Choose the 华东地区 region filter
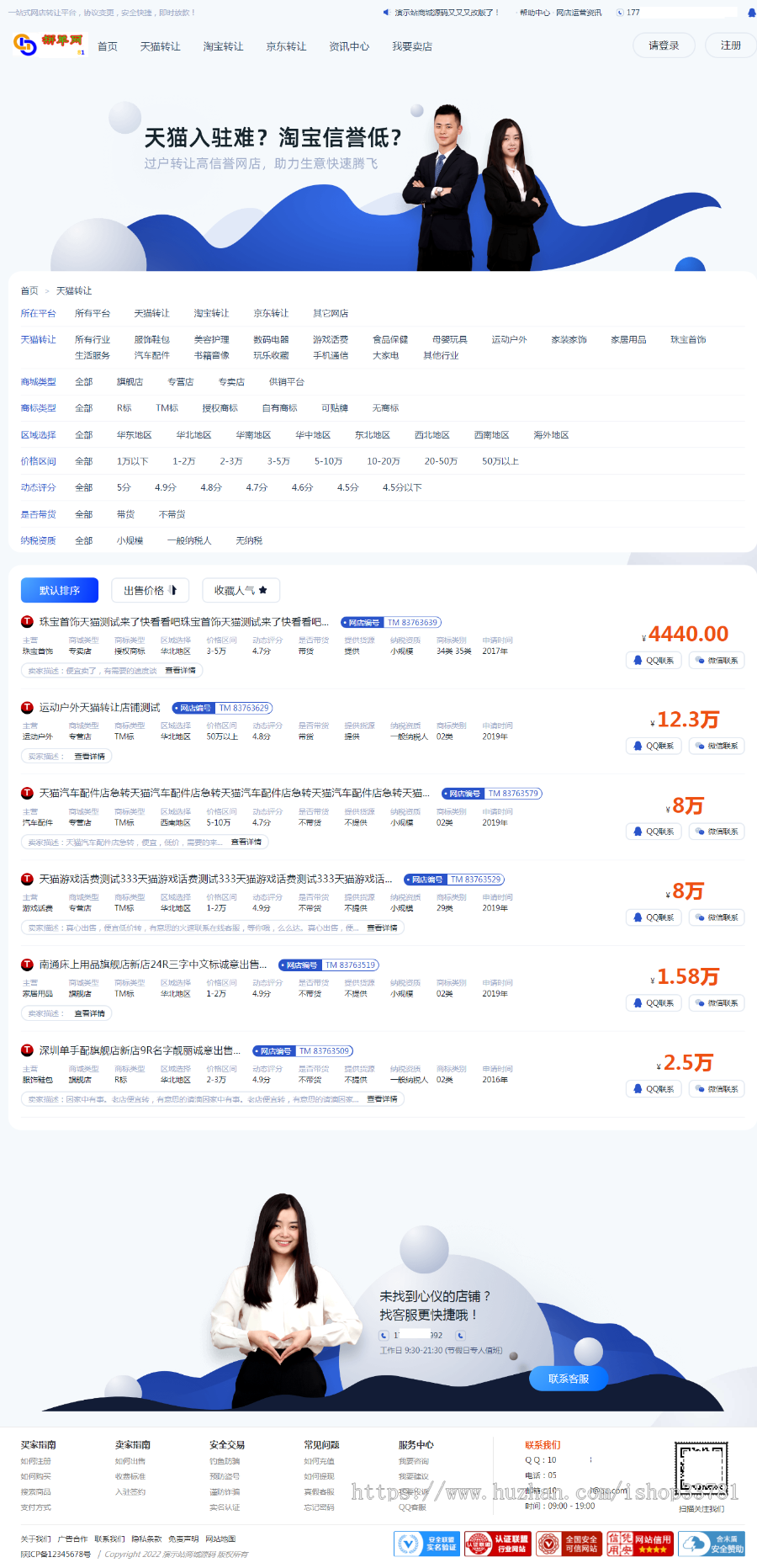This screenshot has height=1568, width=757. 134,435
